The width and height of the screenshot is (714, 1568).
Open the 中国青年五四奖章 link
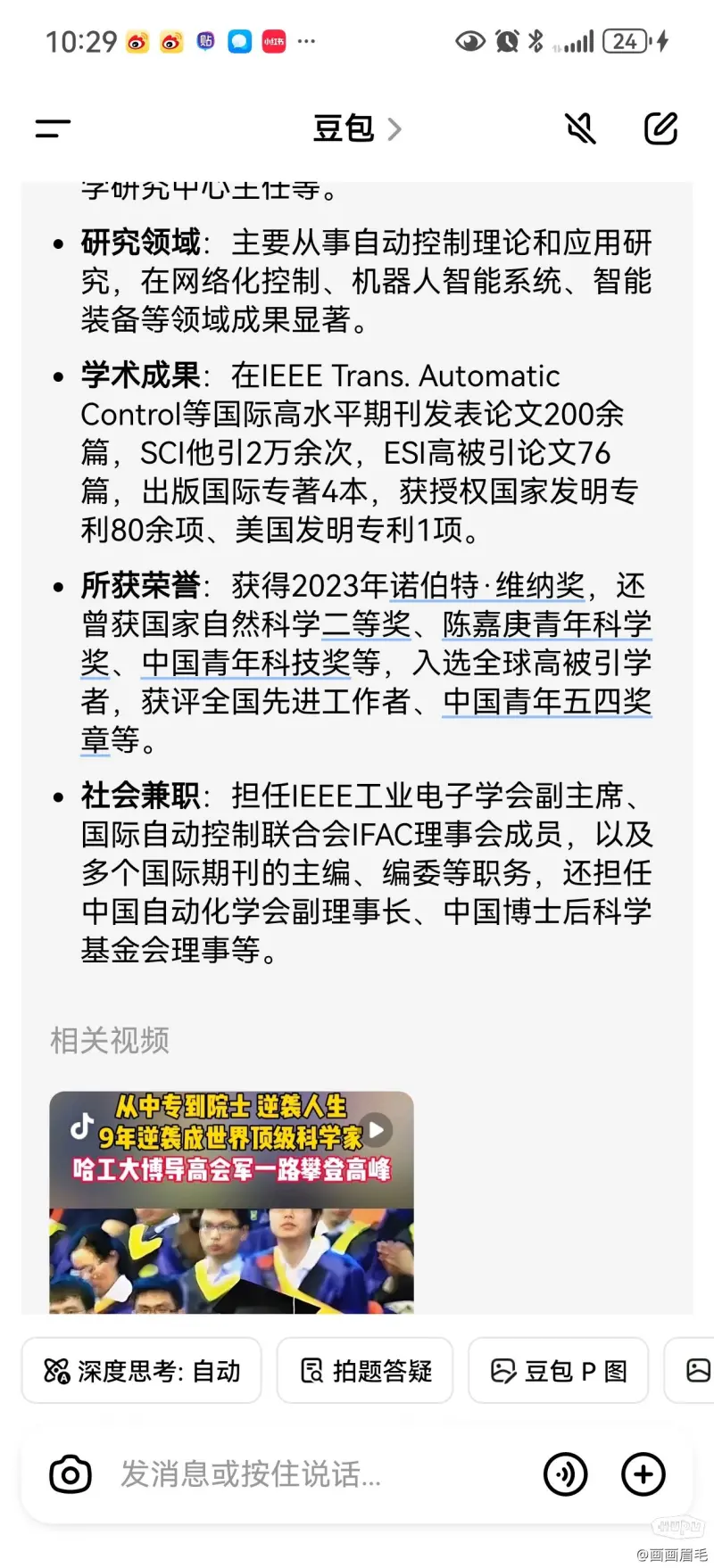546,702
